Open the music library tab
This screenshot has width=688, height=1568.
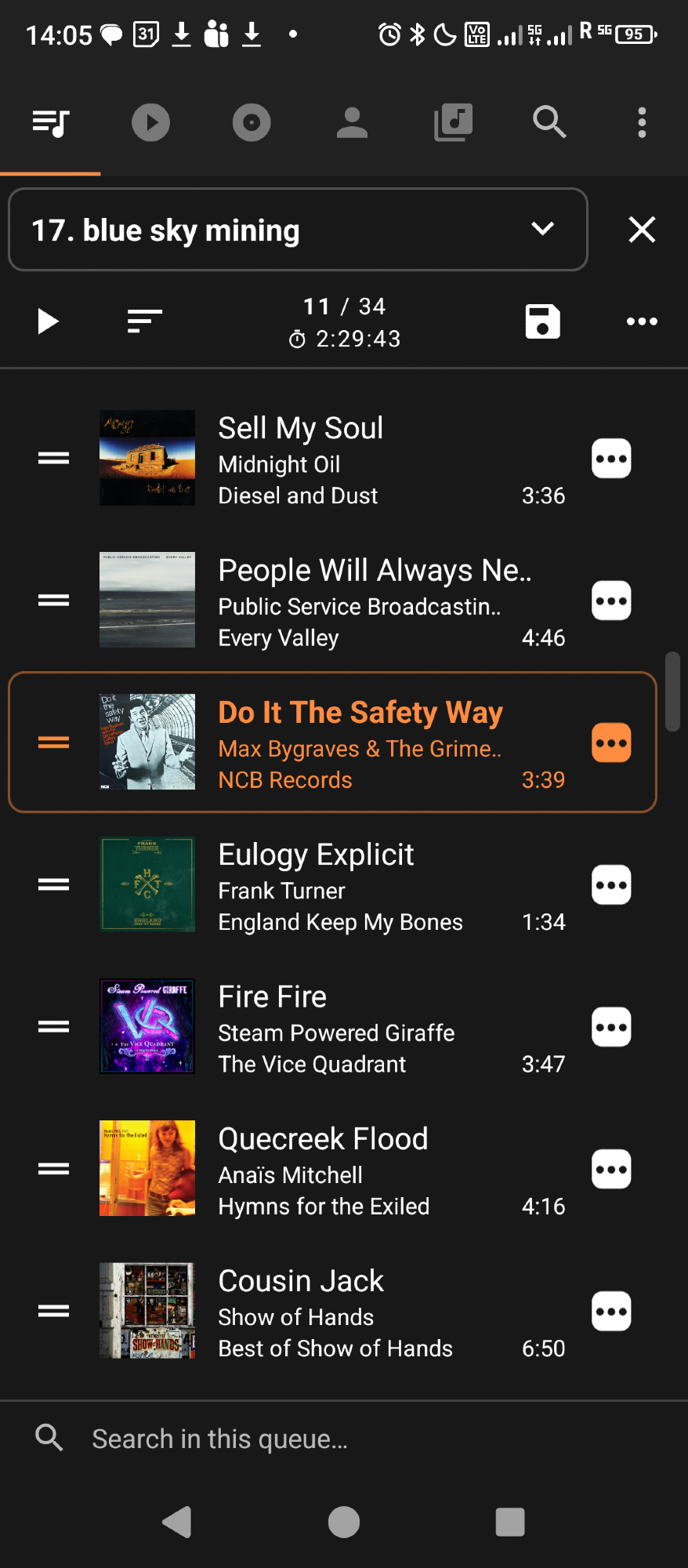453,122
